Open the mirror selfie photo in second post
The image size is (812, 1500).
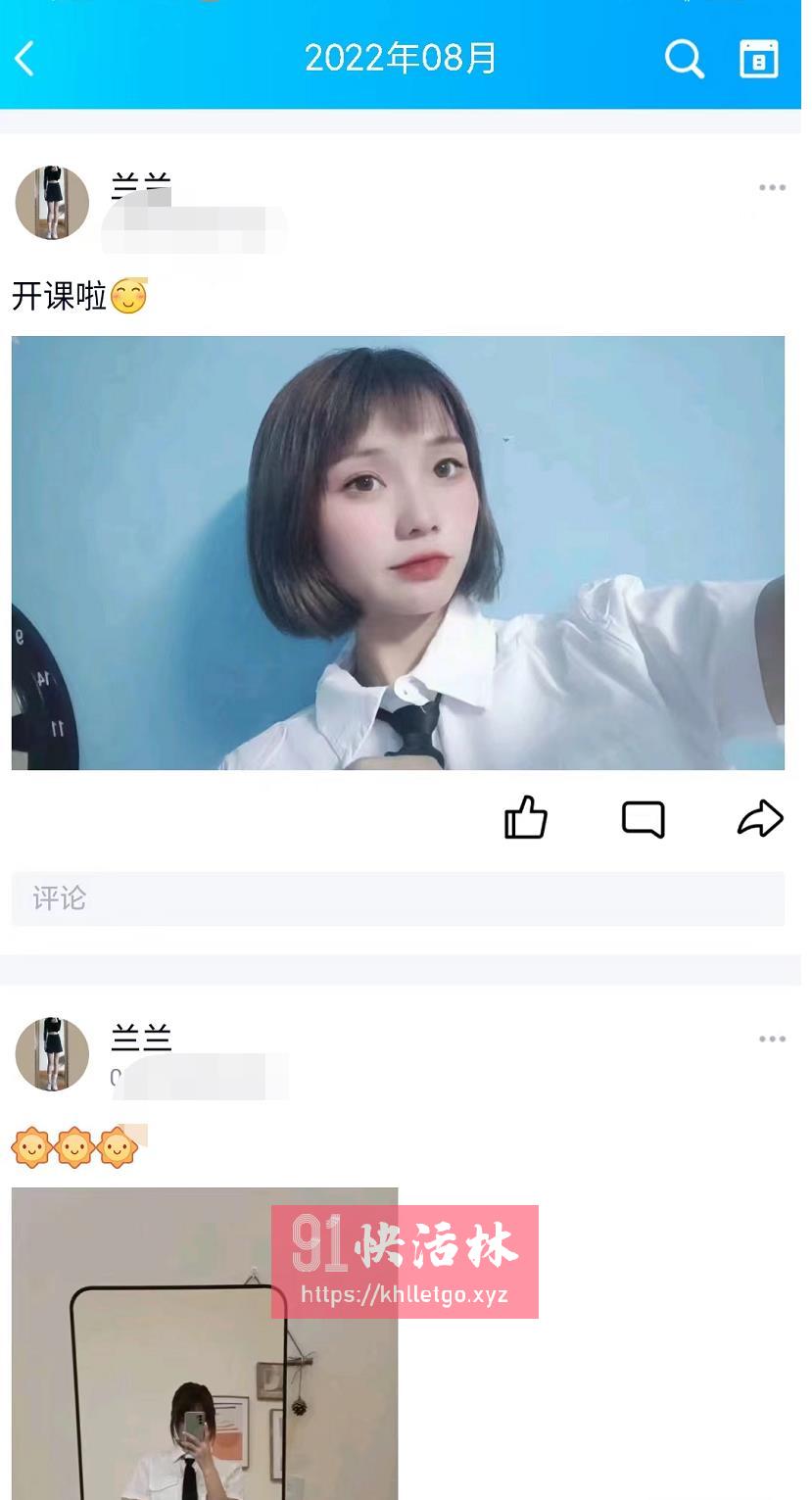[205, 1343]
